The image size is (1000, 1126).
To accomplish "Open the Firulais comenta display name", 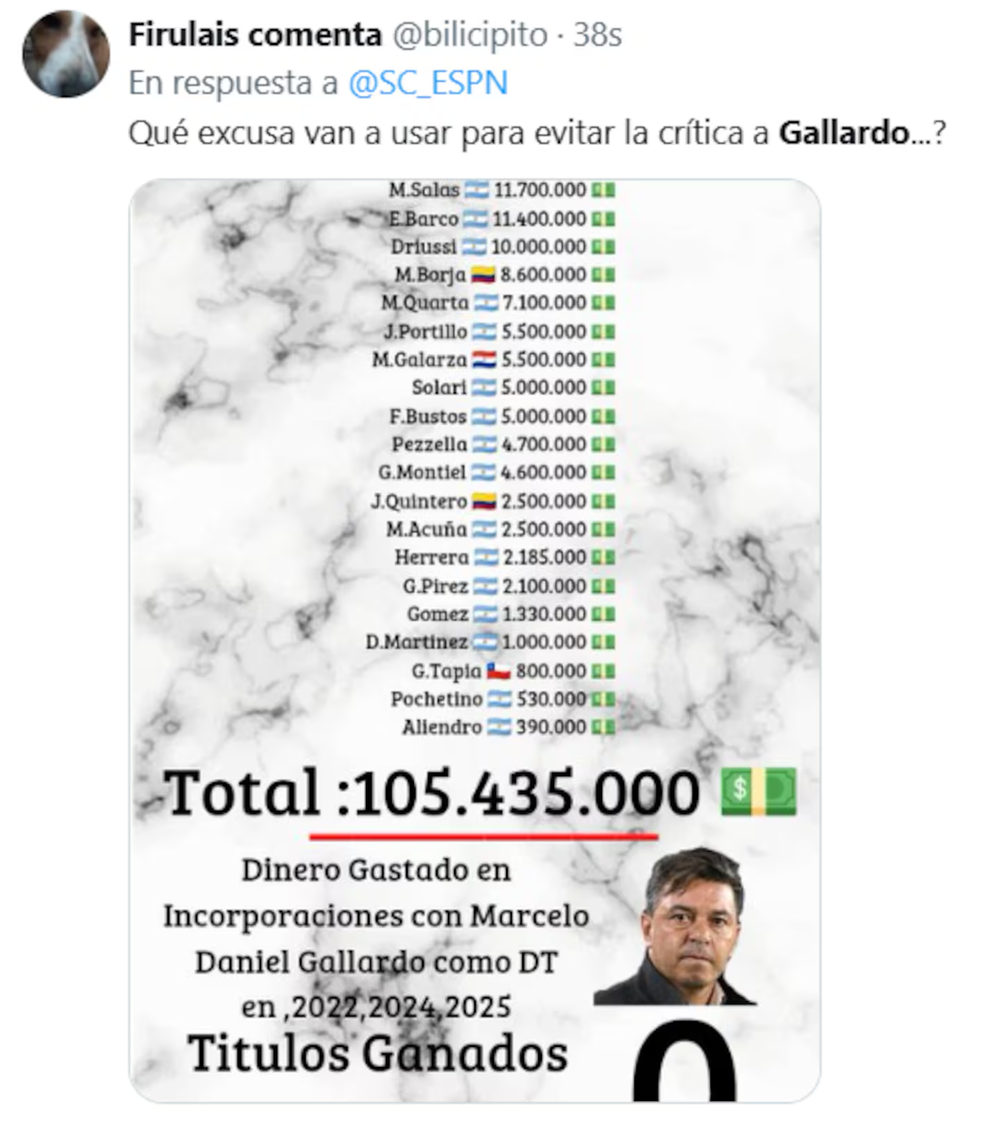I will (254, 35).
